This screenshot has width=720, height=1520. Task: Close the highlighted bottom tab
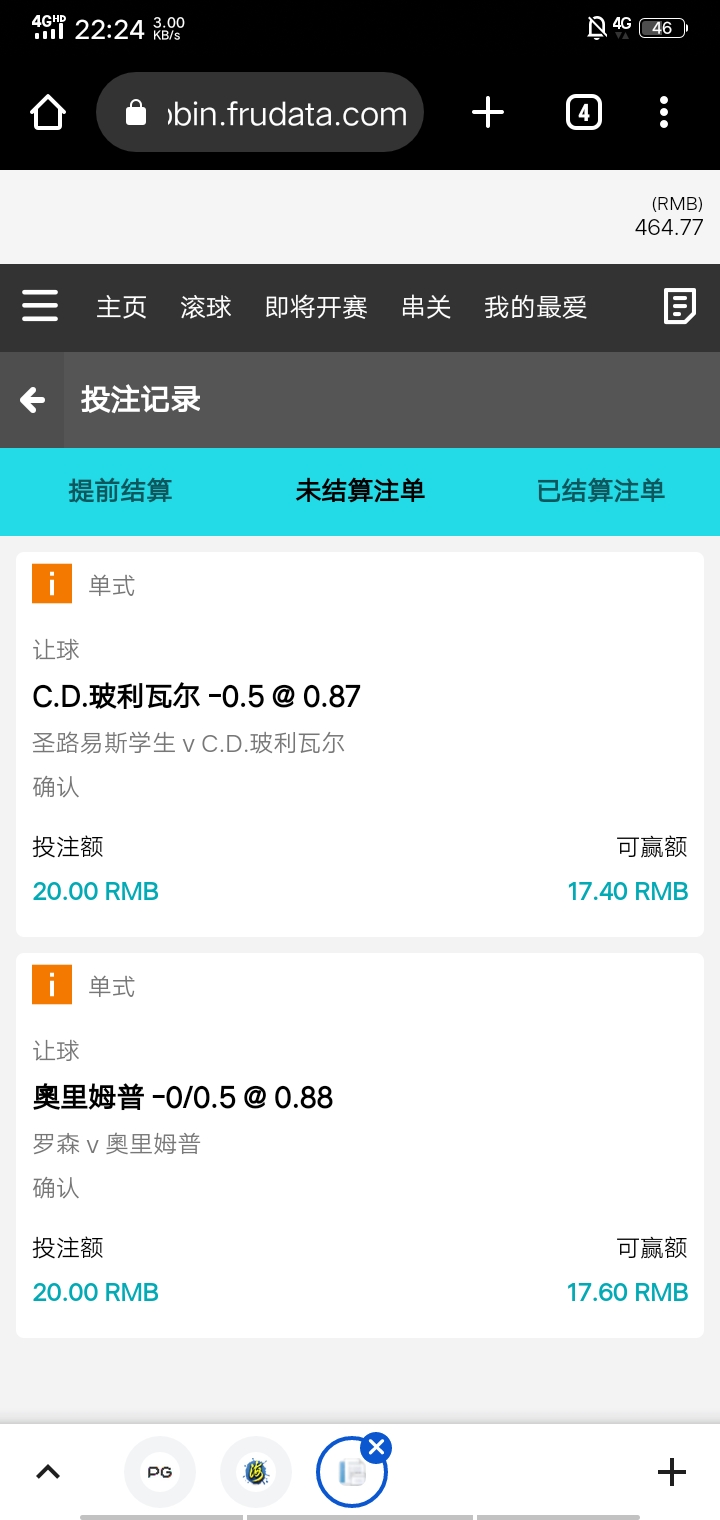(x=376, y=1447)
